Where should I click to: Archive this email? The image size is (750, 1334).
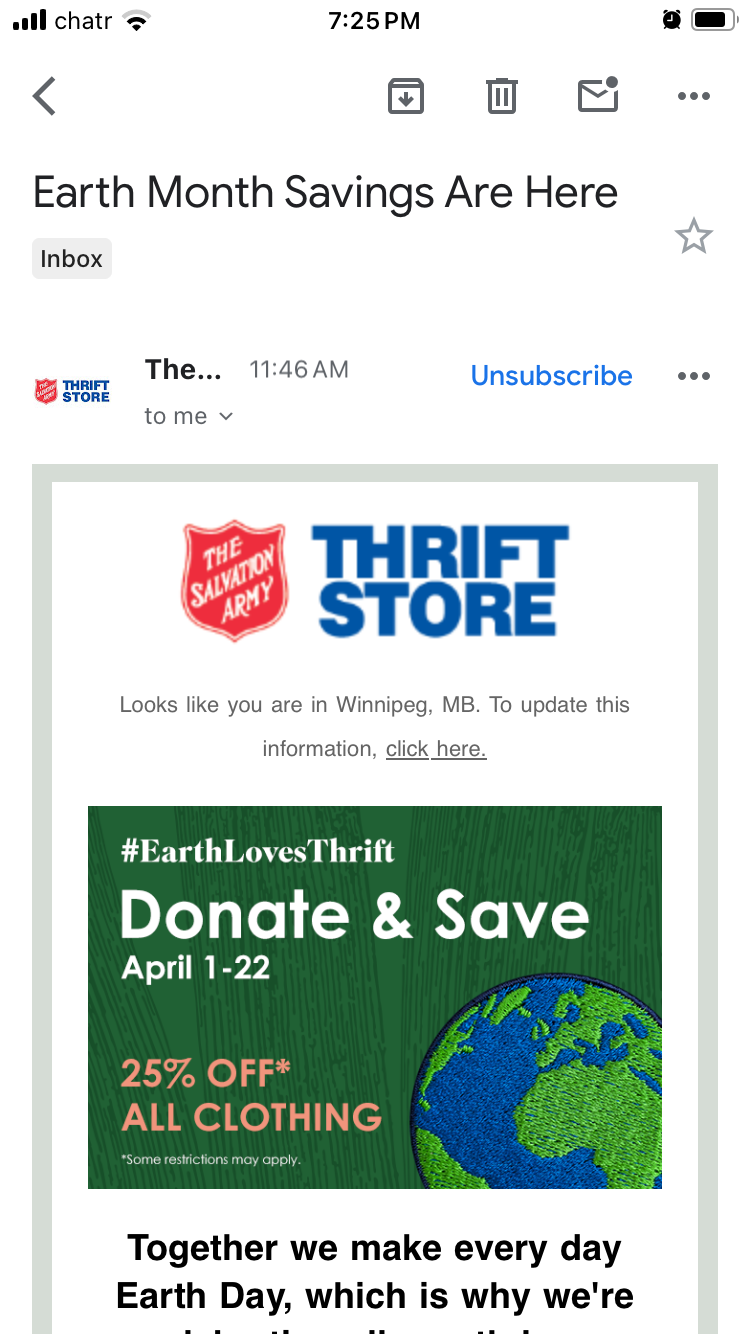[x=406, y=96]
